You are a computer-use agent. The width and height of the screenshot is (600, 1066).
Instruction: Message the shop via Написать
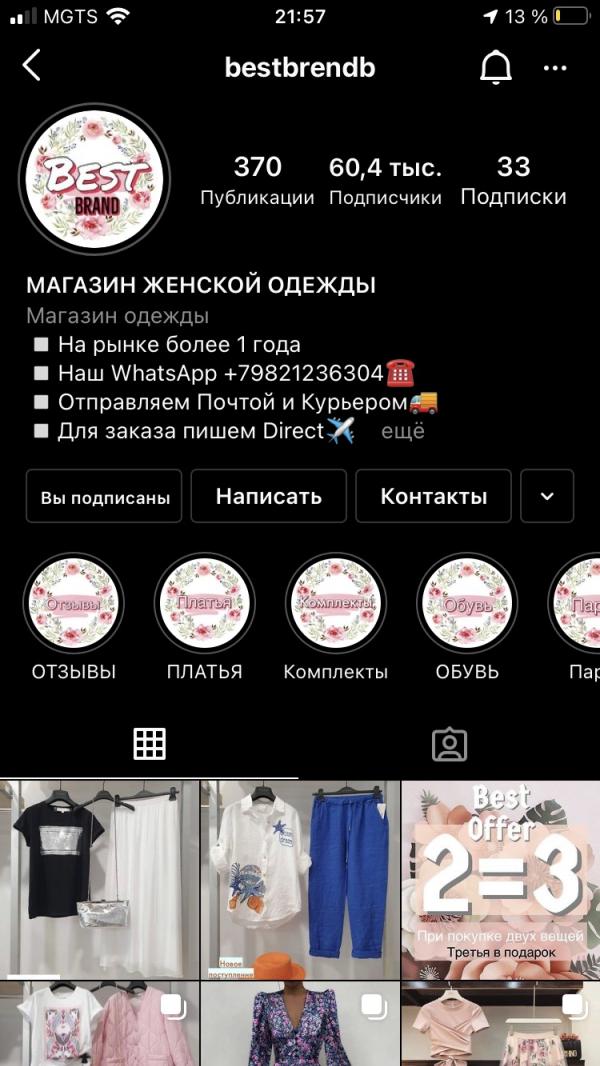(x=269, y=496)
